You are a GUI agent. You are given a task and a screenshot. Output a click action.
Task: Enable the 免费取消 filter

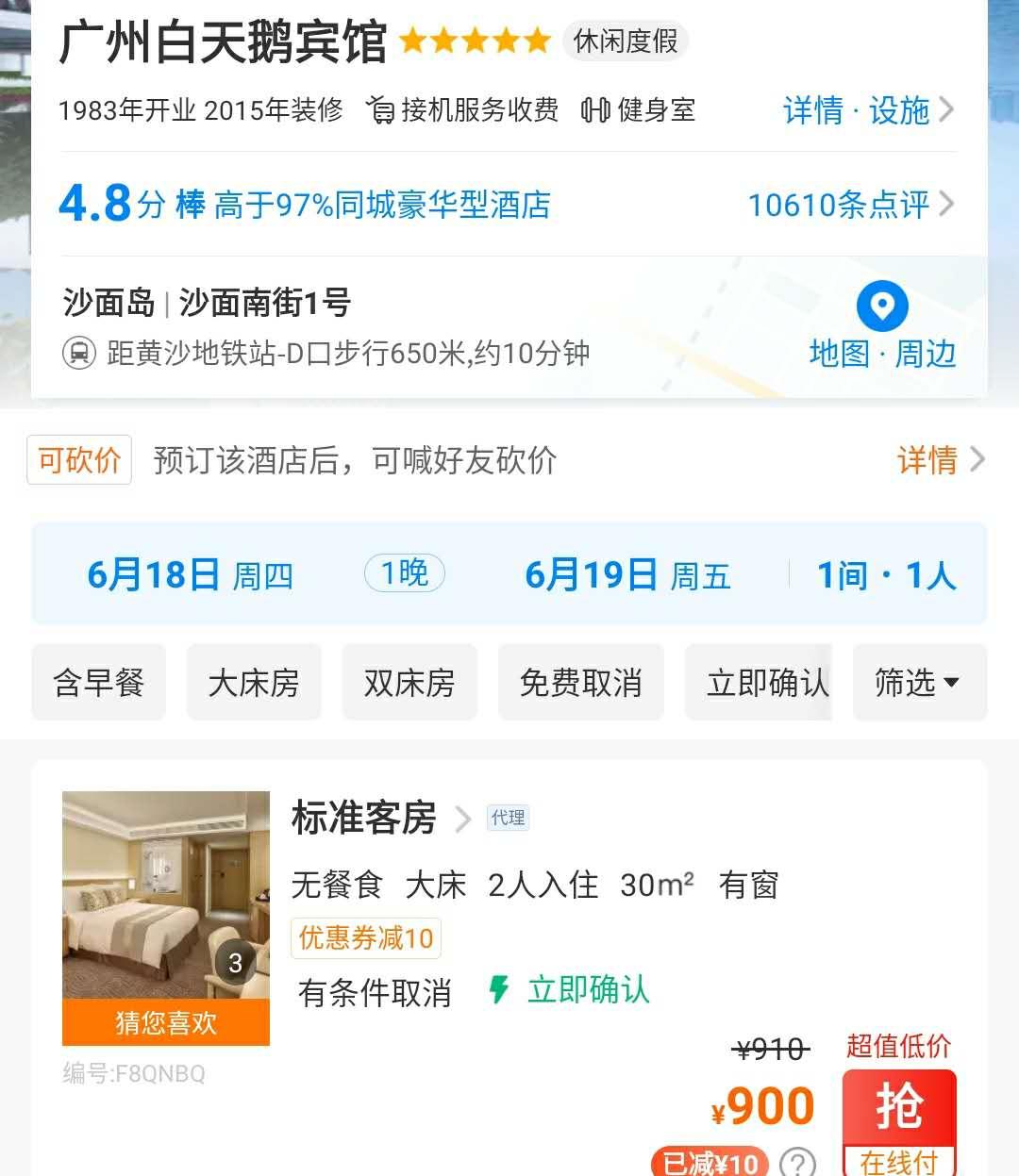580,682
